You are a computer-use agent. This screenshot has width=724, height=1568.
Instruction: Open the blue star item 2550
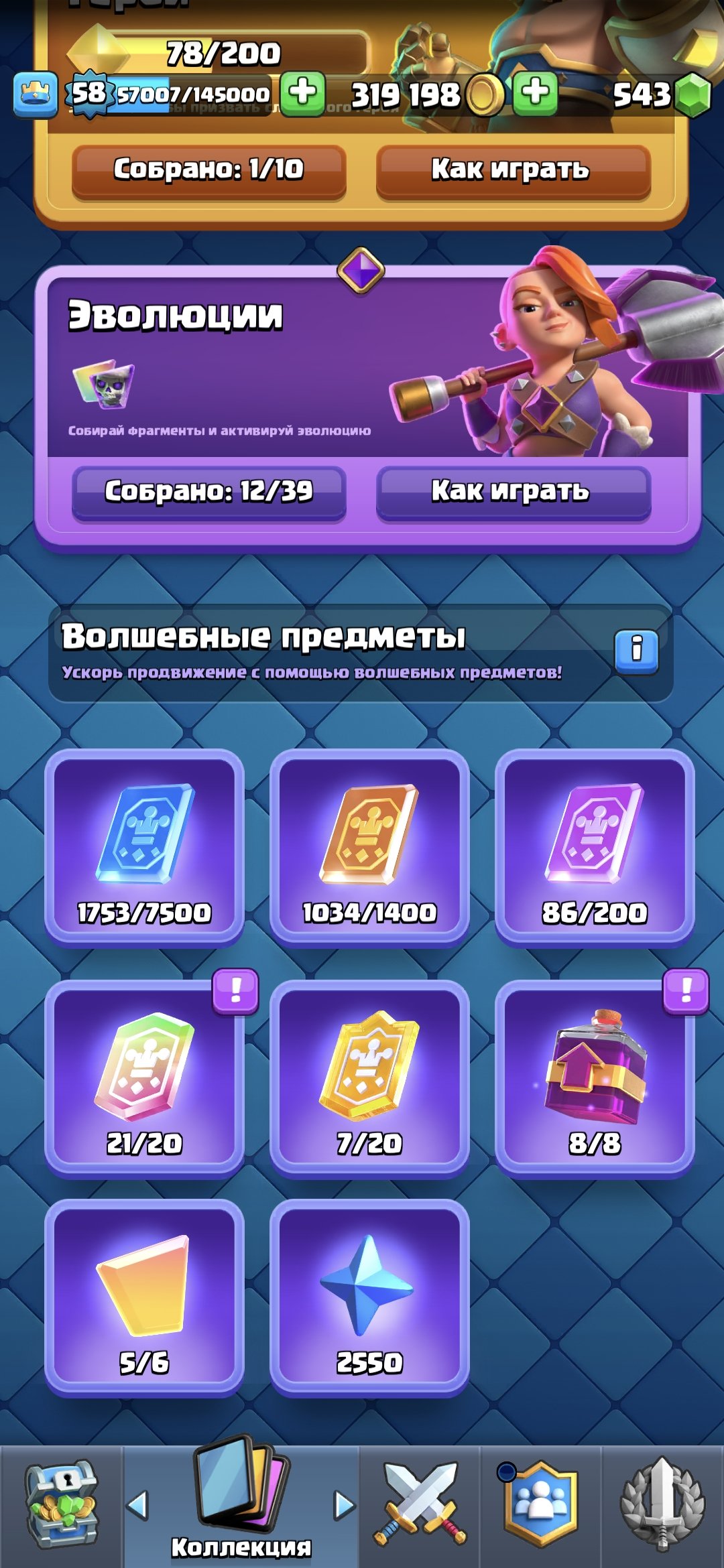click(369, 1297)
